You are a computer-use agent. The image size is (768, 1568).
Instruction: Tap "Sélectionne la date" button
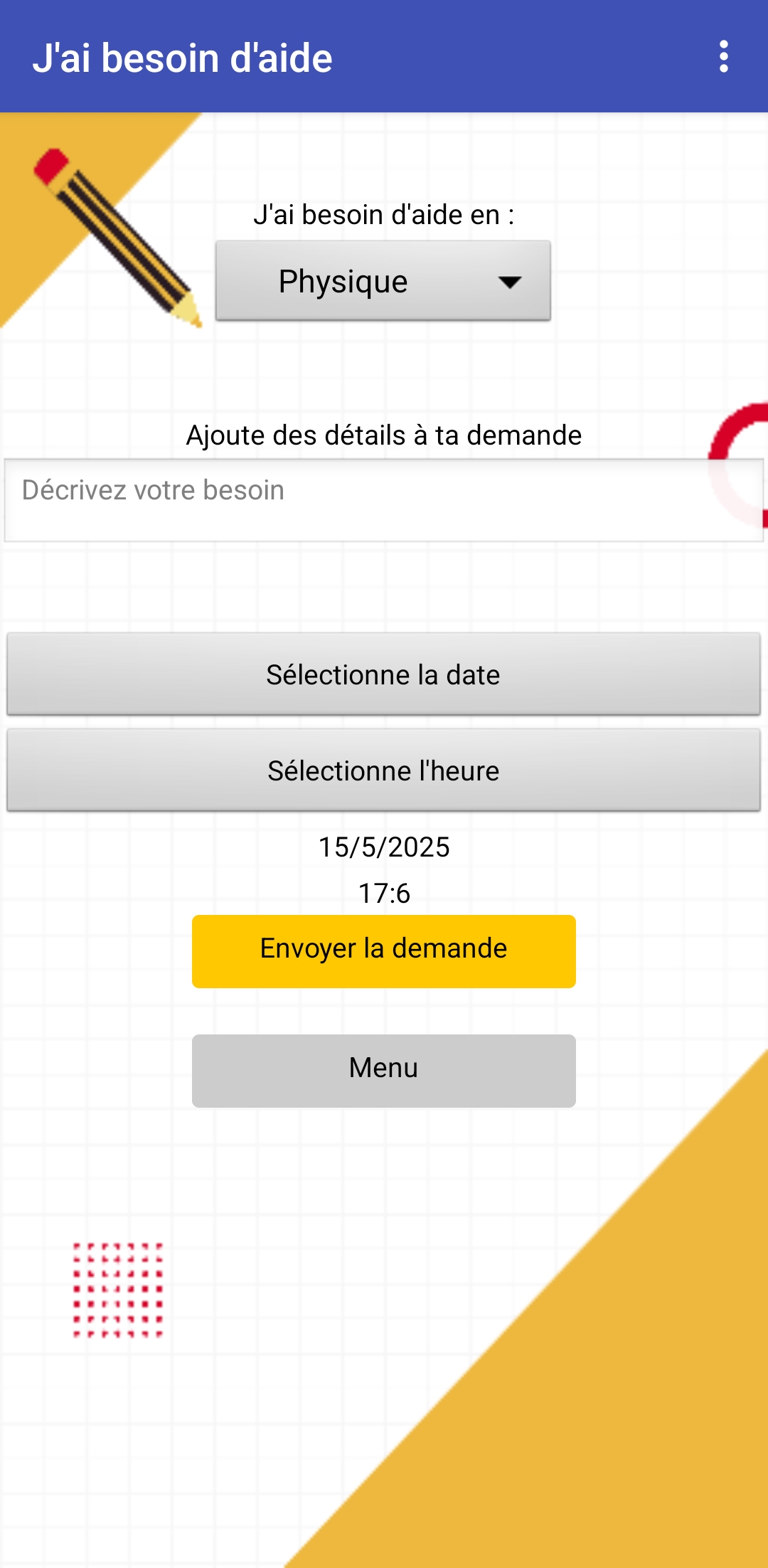click(384, 674)
